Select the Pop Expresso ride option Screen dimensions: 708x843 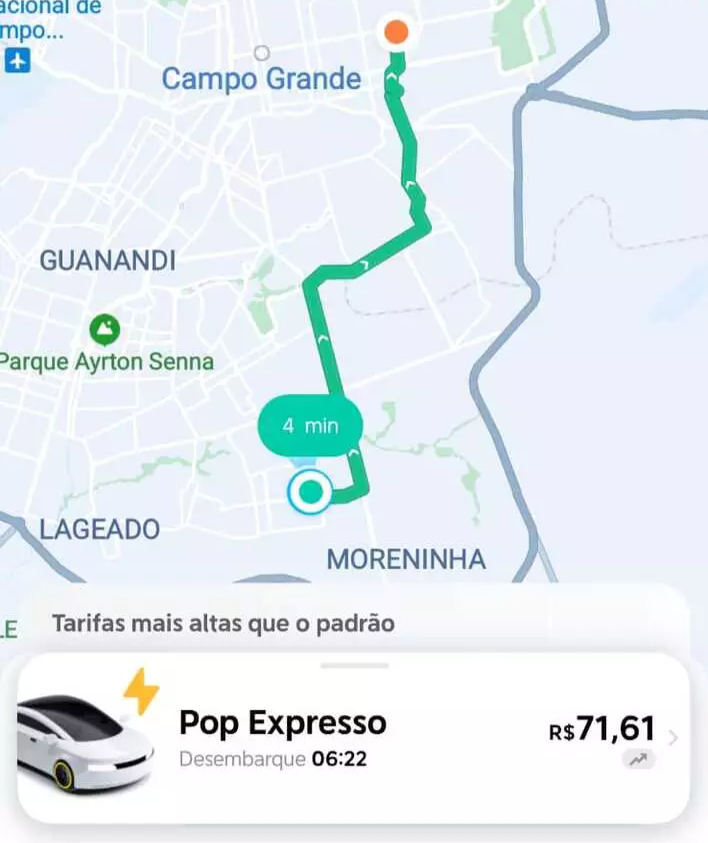pos(352,738)
